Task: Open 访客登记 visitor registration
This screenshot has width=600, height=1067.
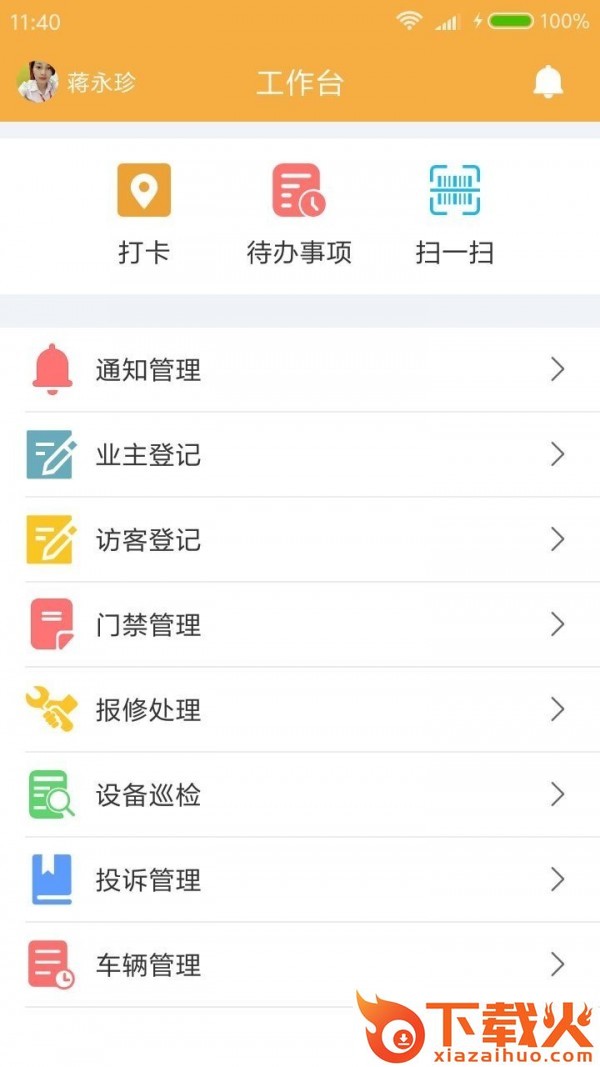Action: pos(300,540)
